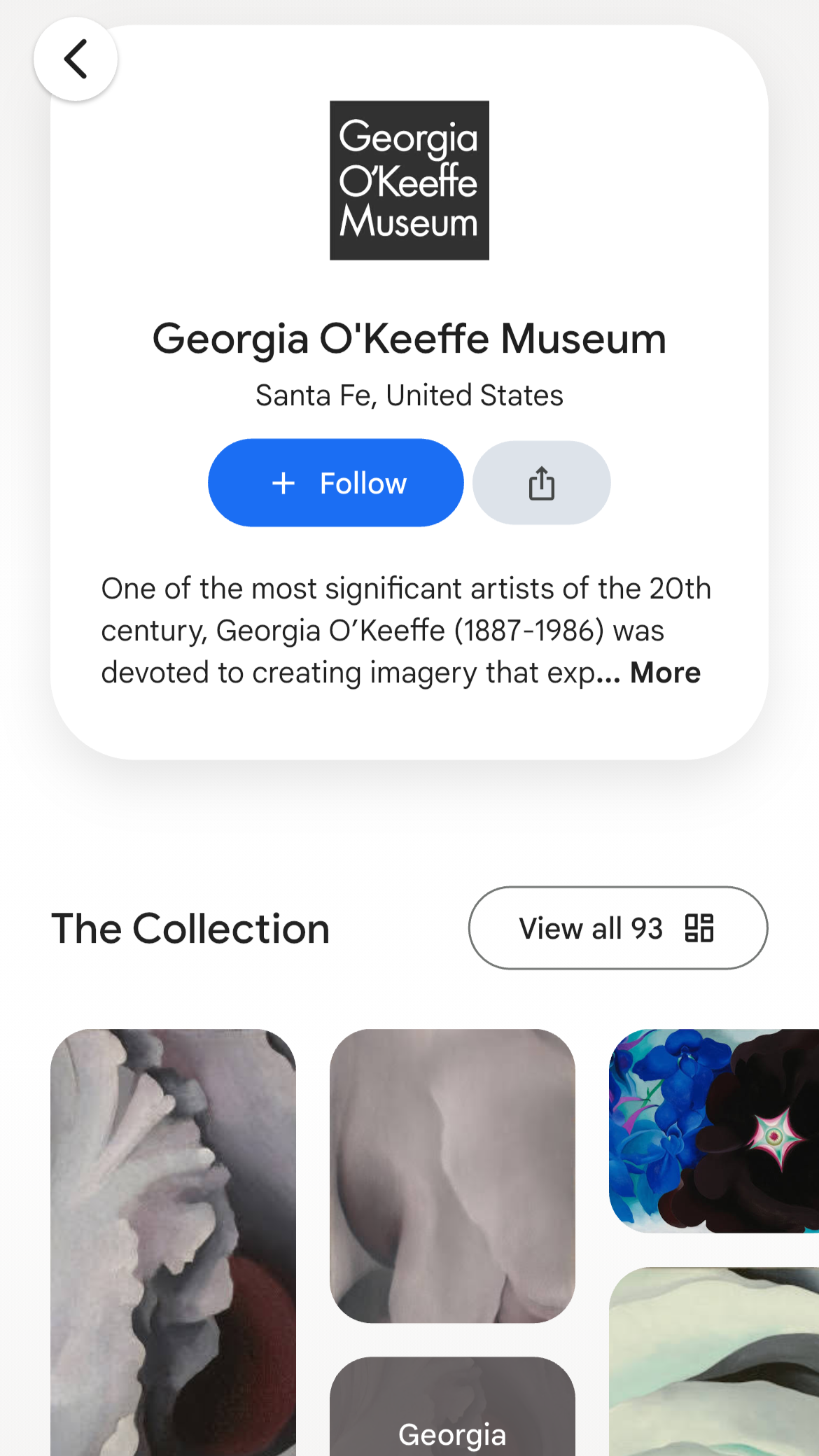Open the gray and white flower painting

(173, 1239)
